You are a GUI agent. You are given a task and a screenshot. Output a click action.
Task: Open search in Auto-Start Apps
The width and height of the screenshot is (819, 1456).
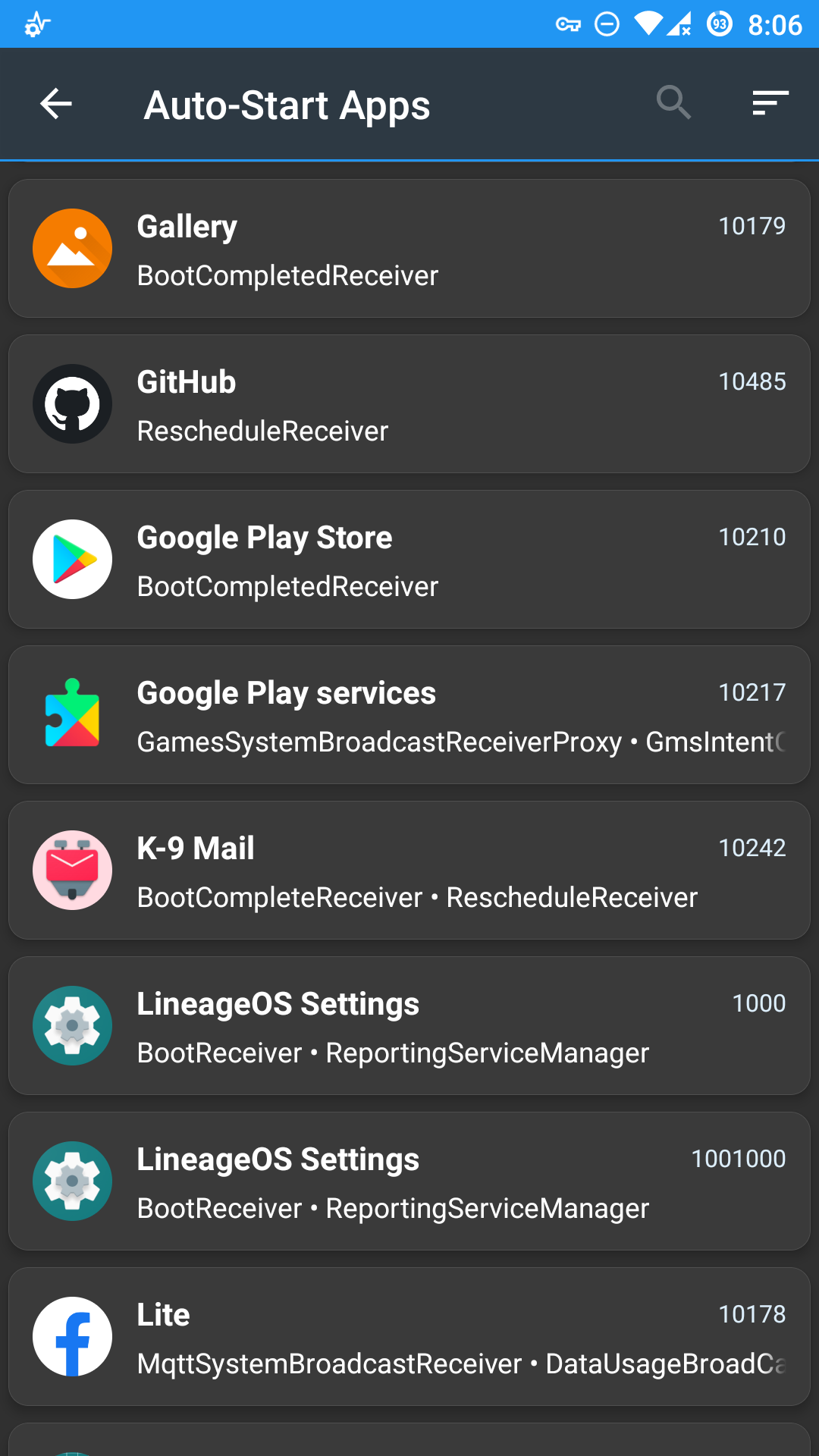point(673,102)
